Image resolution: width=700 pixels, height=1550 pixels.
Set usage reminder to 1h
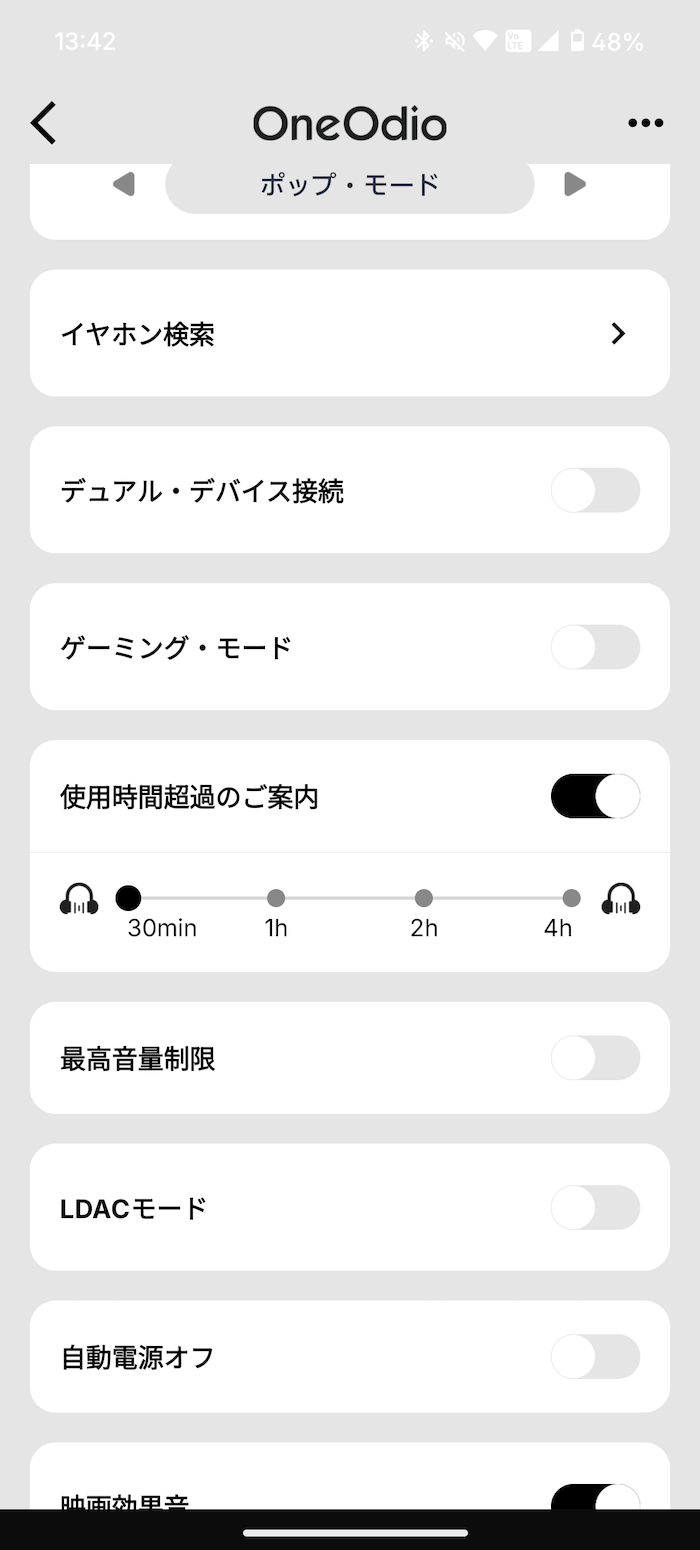[276, 898]
